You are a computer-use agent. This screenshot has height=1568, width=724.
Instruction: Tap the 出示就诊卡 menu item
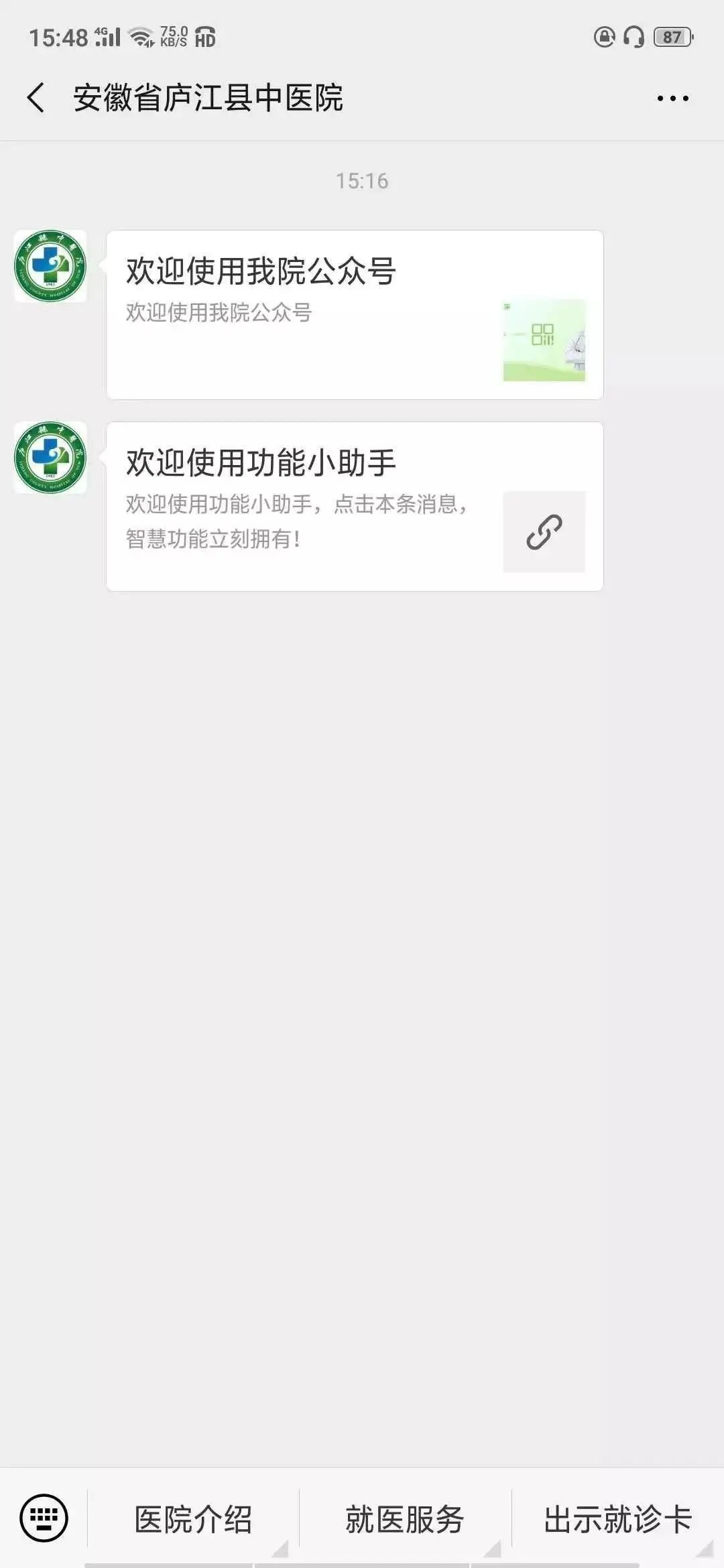[x=617, y=1519]
